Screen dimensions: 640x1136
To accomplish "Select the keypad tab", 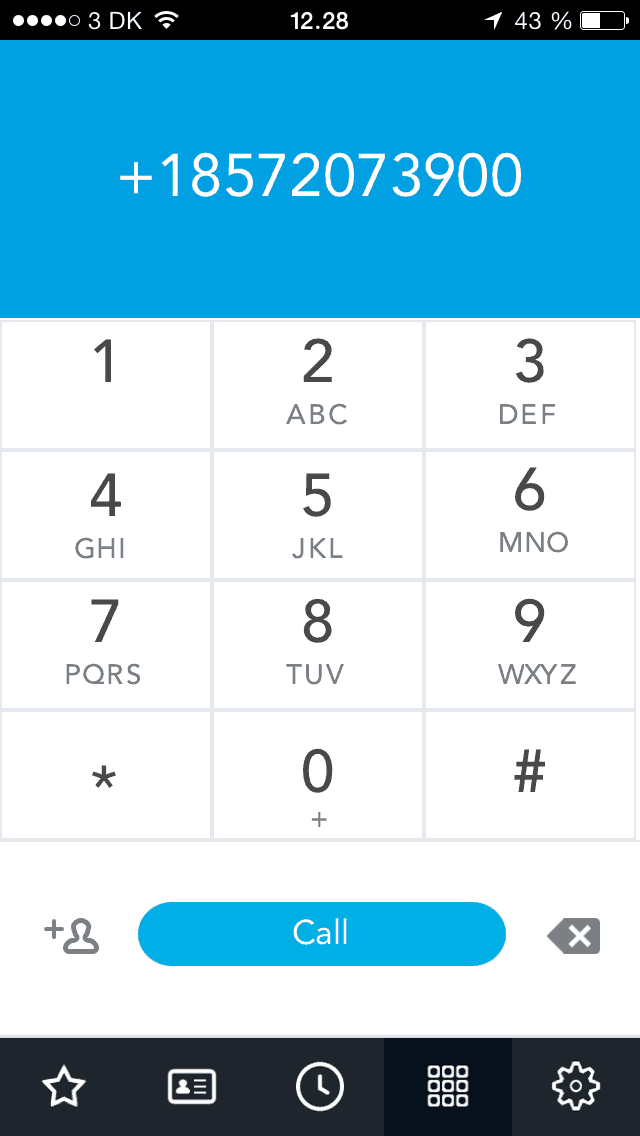I will coord(448,1086).
